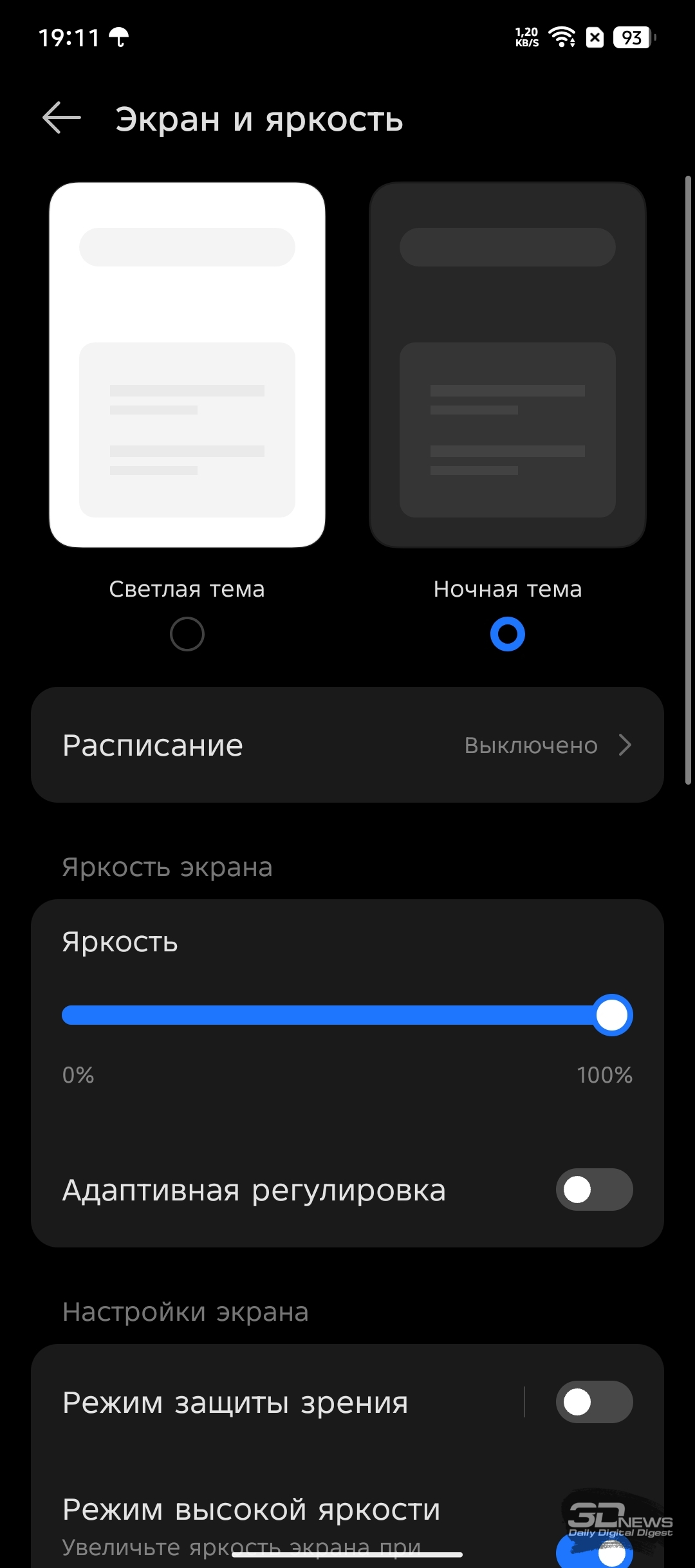
Task: Choose the Светлая тема radio button
Action: pos(187,634)
